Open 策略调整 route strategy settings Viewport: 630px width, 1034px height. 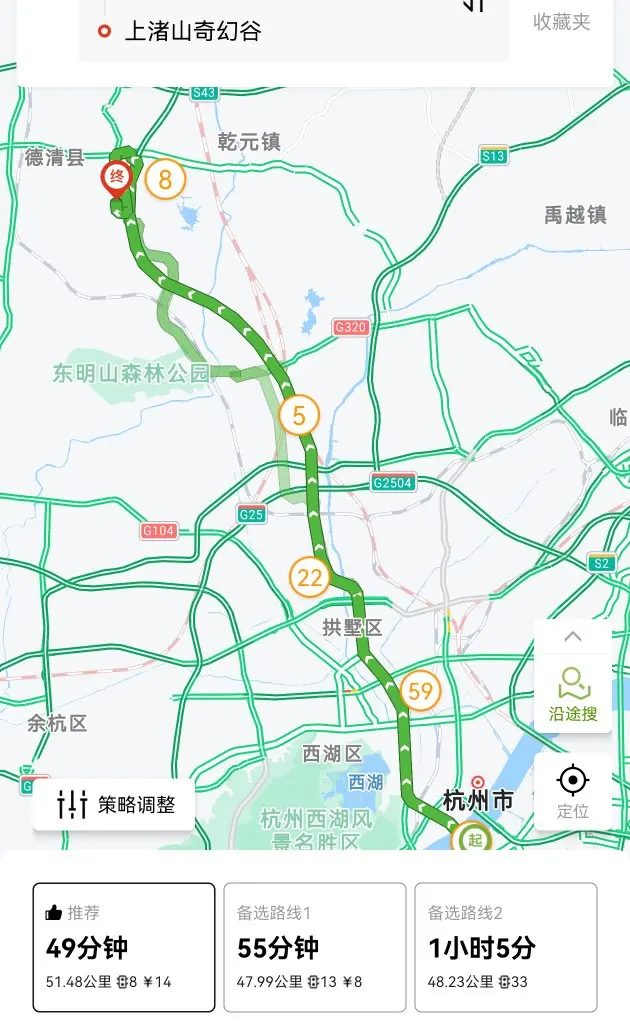pos(113,805)
